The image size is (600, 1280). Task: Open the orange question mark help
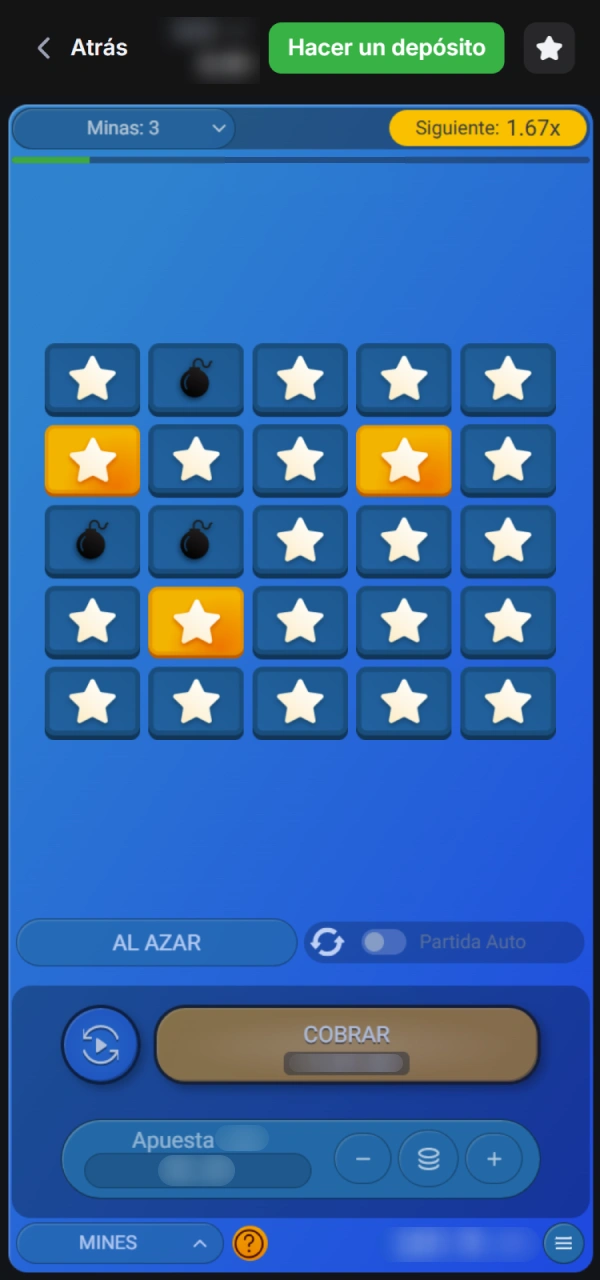tap(250, 1243)
